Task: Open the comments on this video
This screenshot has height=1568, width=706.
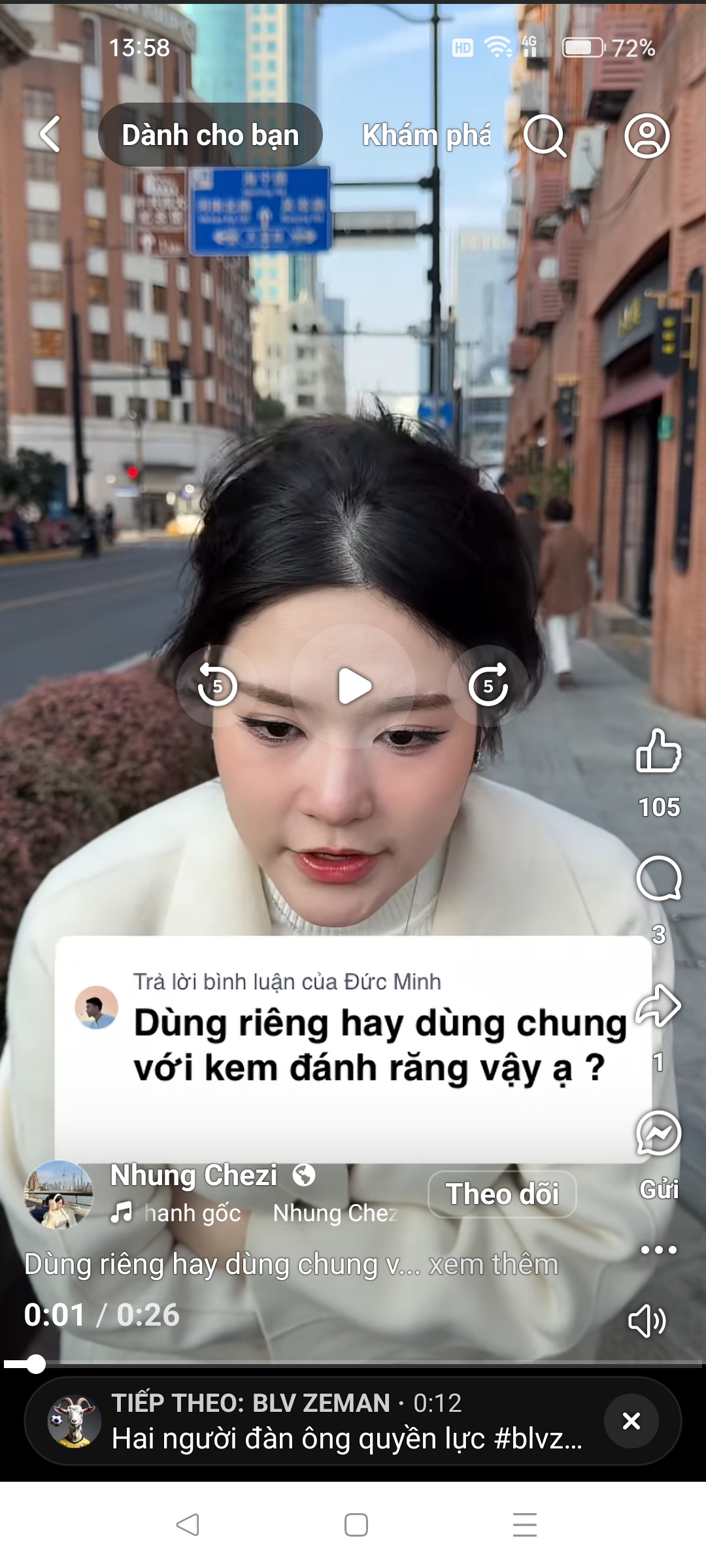Action: point(658,879)
